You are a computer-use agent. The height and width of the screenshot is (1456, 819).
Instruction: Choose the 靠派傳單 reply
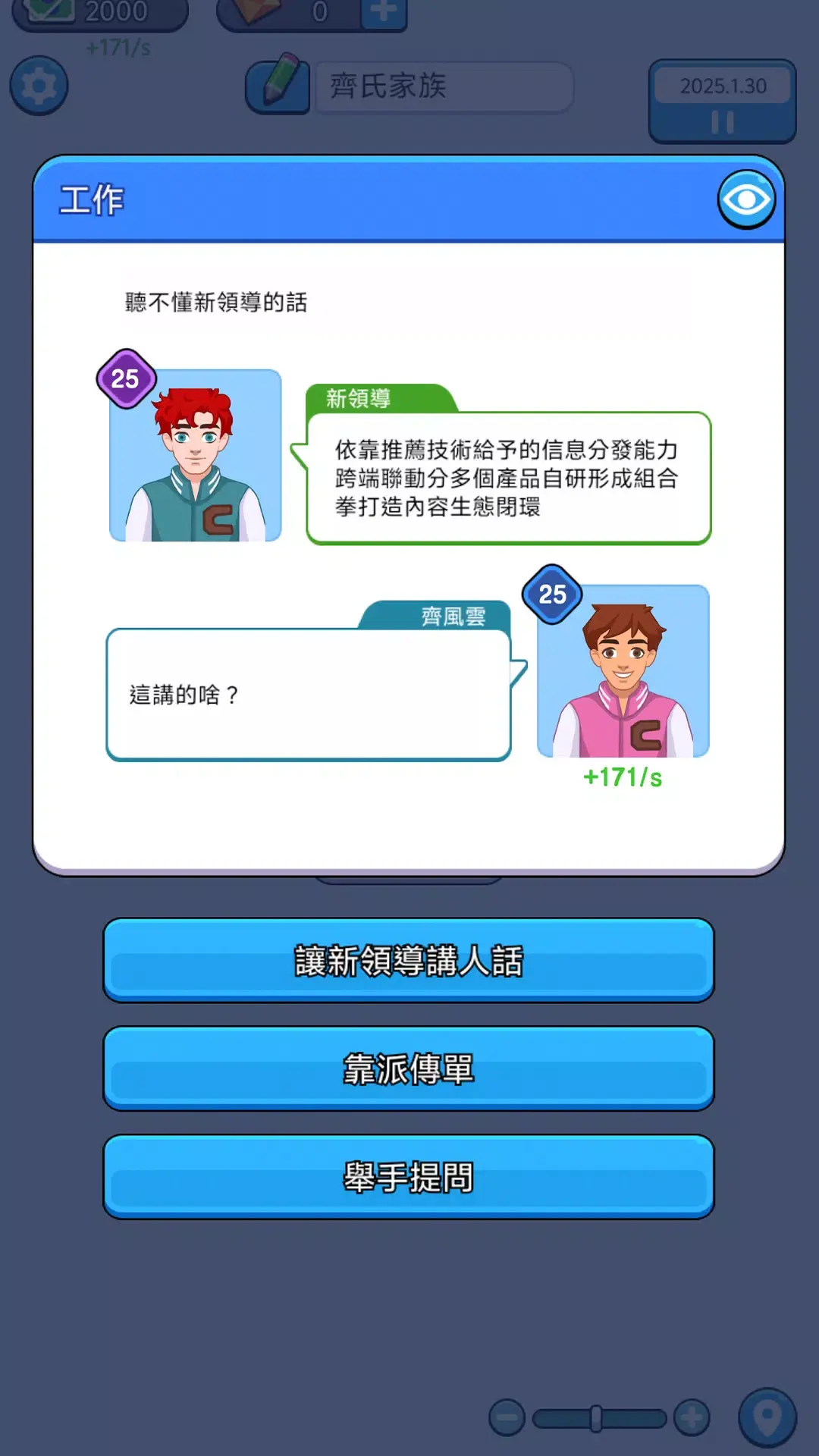coord(409,1070)
